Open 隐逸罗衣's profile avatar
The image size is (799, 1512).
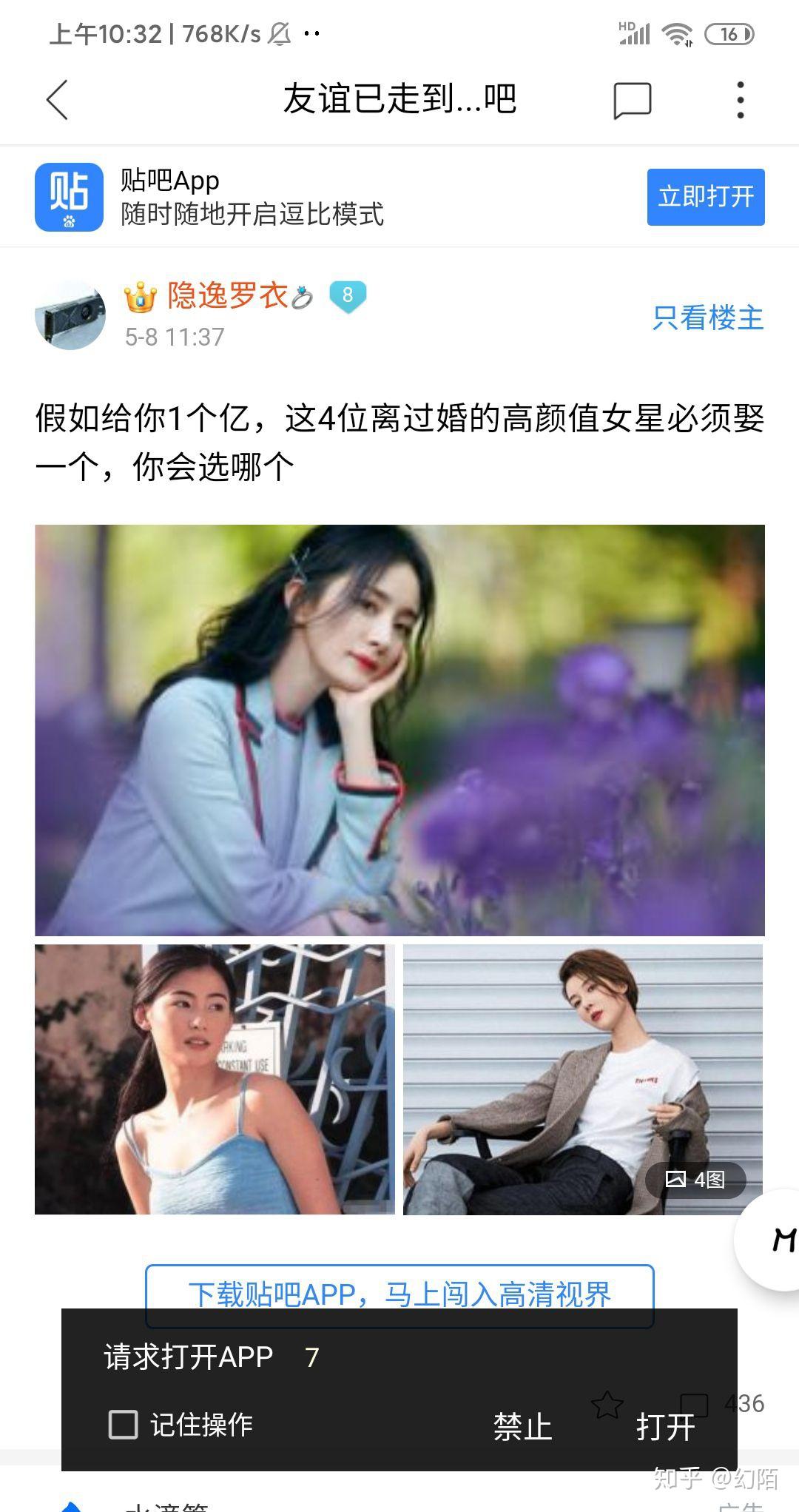70,315
